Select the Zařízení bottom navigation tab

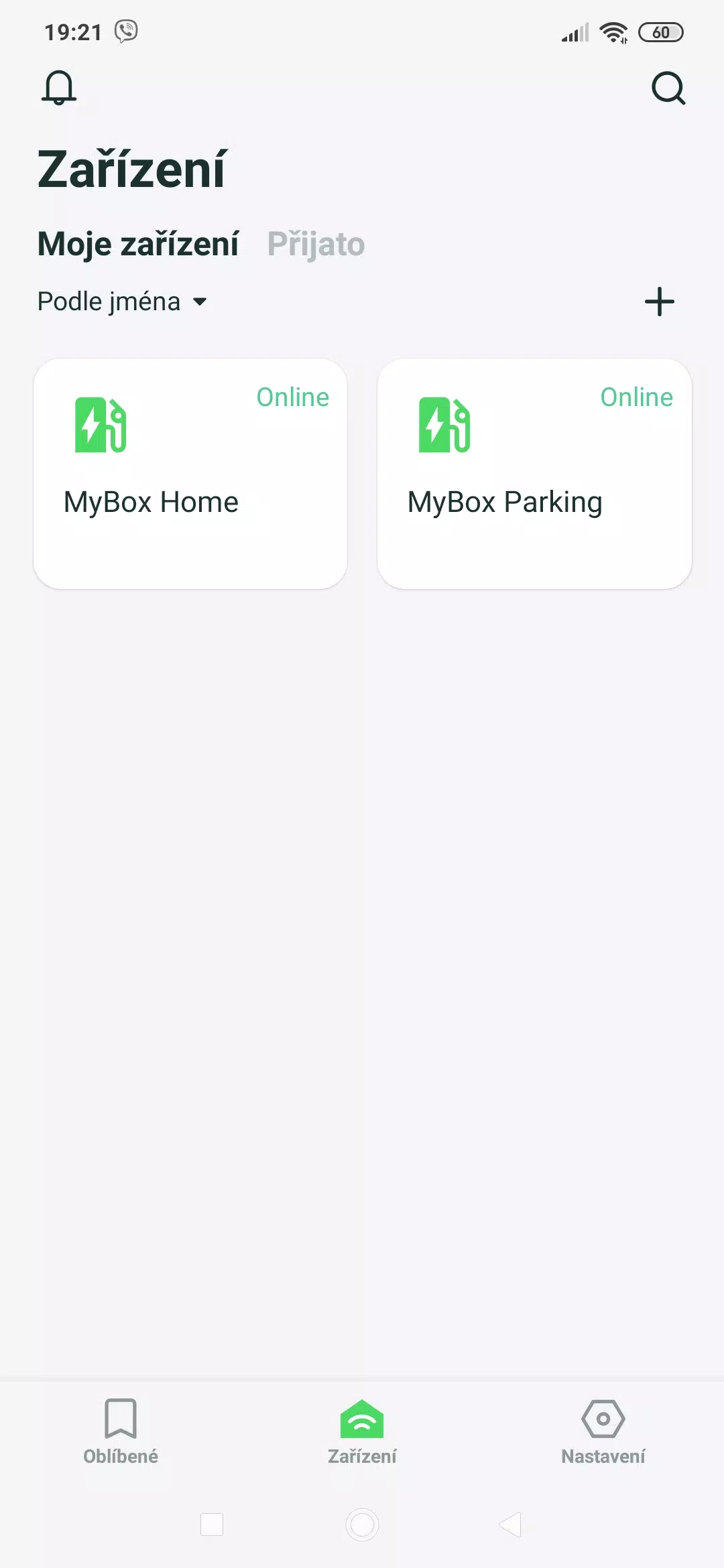click(x=362, y=1432)
